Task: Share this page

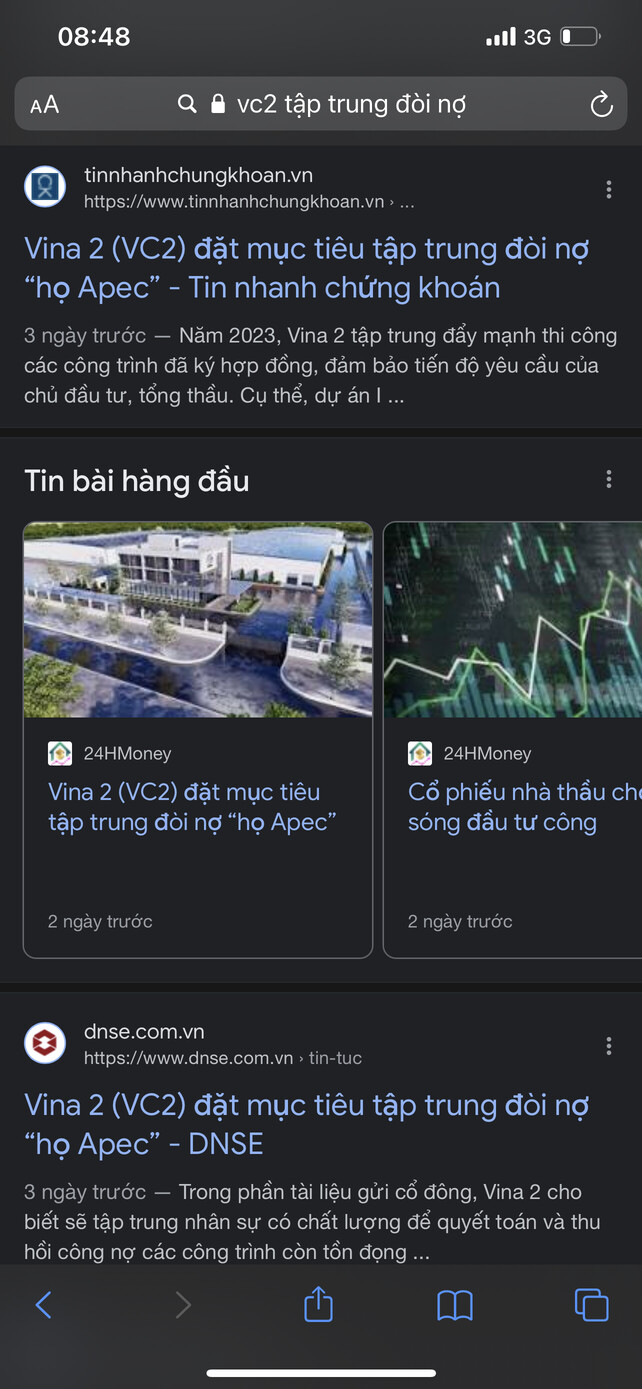Action: click(318, 1304)
